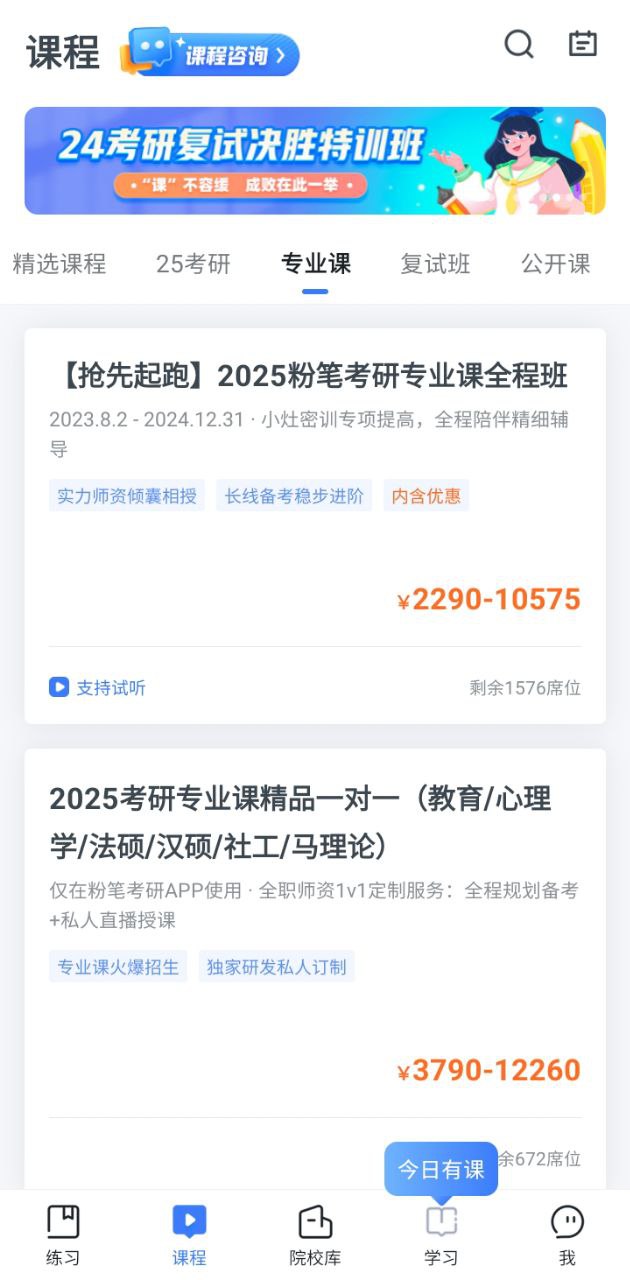Go to the 练习 tab
This screenshot has height=1280, width=630.
(x=63, y=1235)
